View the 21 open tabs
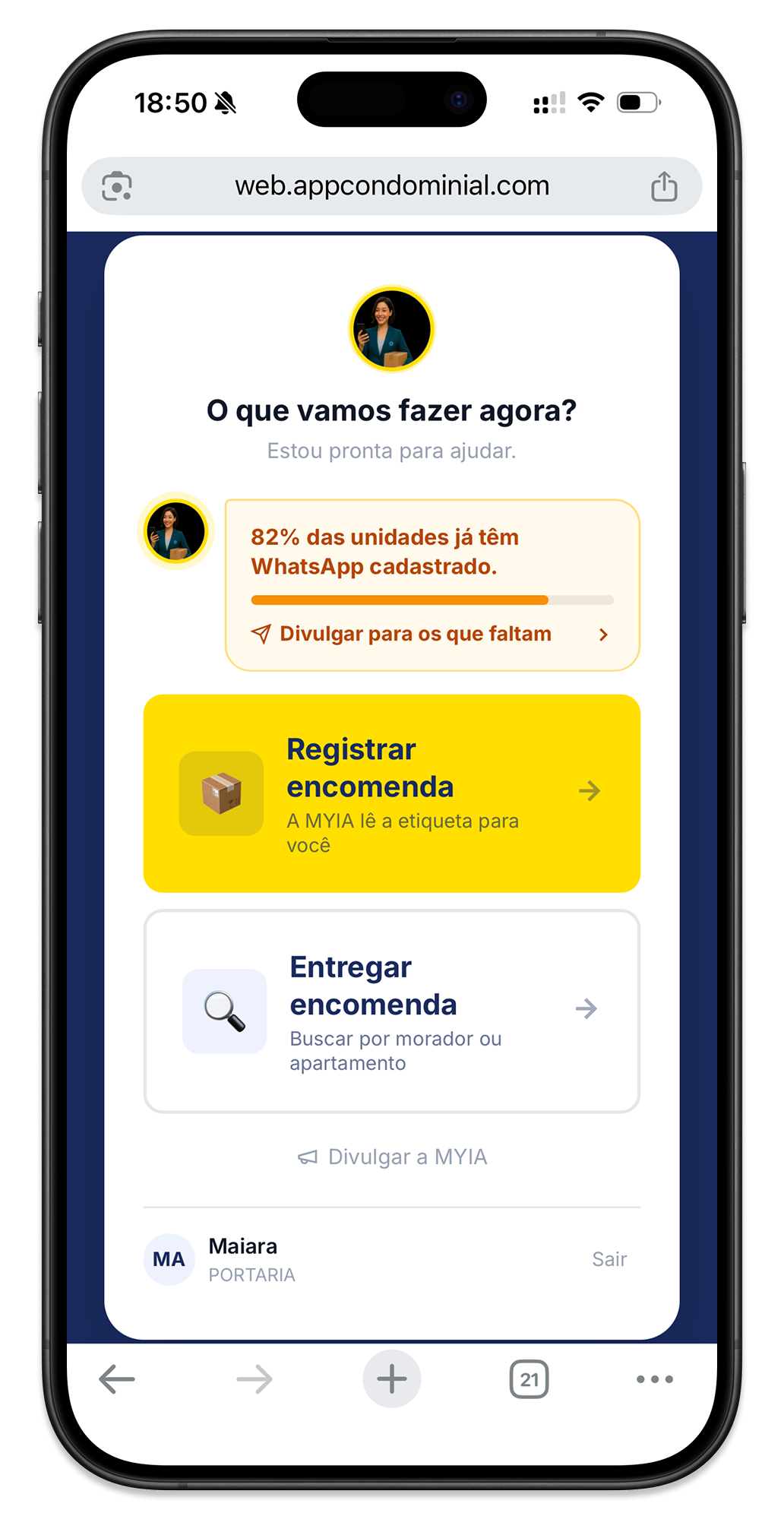This screenshot has width=784, height=1532. point(529,1378)
